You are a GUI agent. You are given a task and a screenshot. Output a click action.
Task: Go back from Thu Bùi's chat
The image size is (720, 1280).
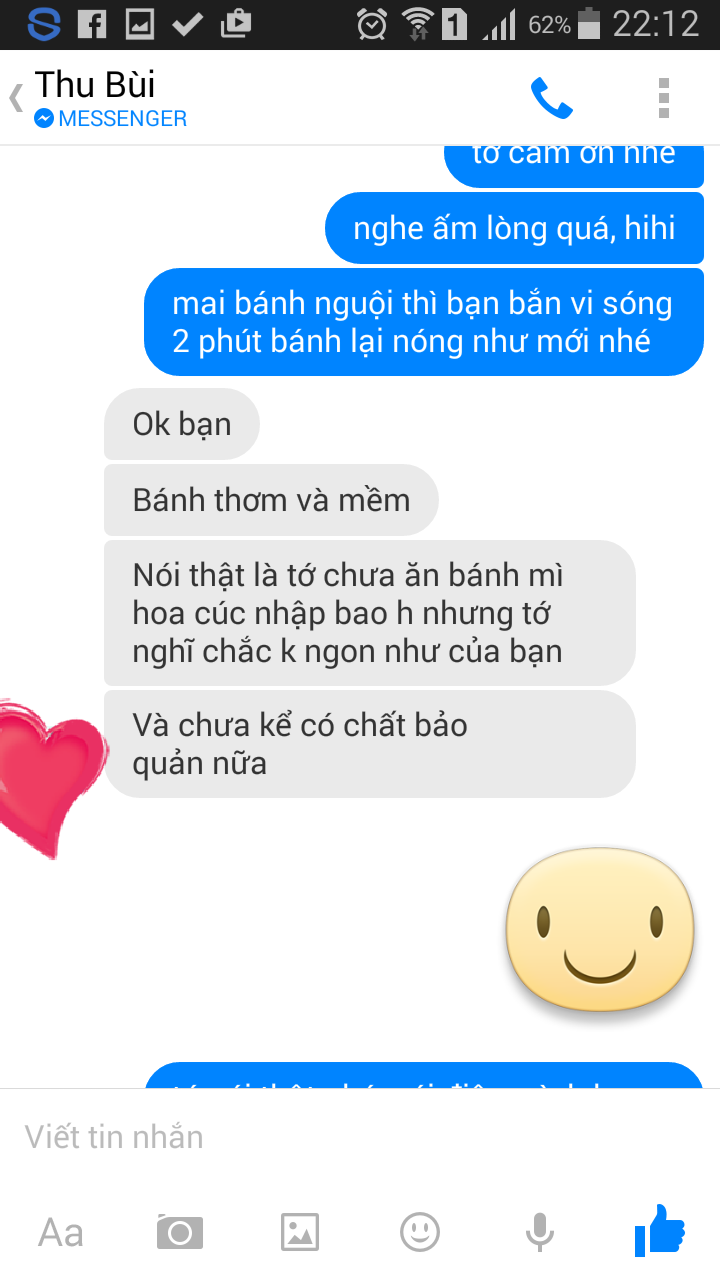(x=17, y=98)
